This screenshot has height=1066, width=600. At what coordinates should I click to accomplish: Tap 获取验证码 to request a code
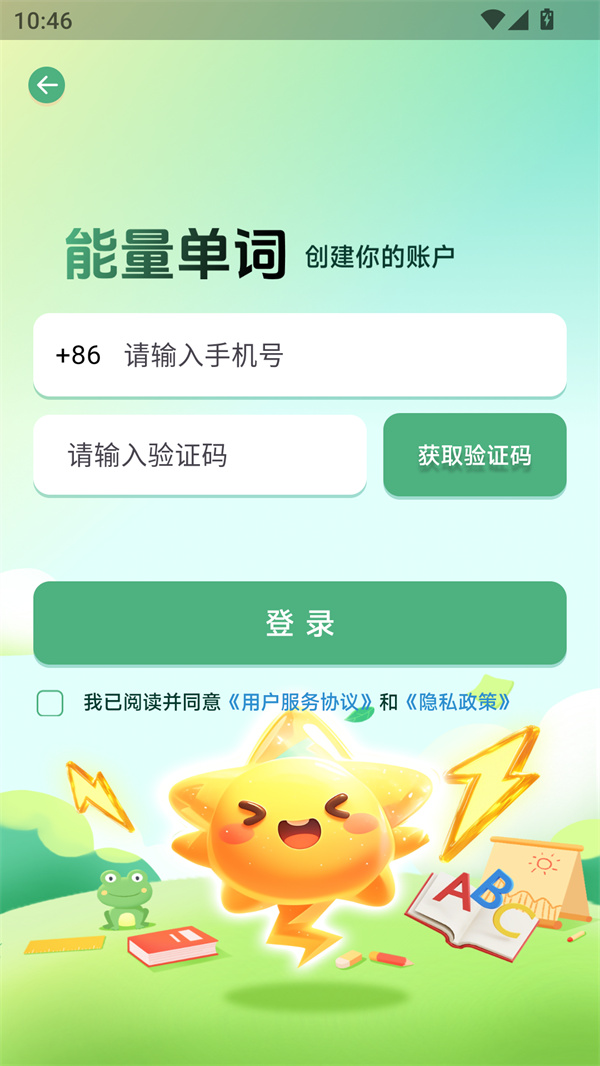pos(475,456)
